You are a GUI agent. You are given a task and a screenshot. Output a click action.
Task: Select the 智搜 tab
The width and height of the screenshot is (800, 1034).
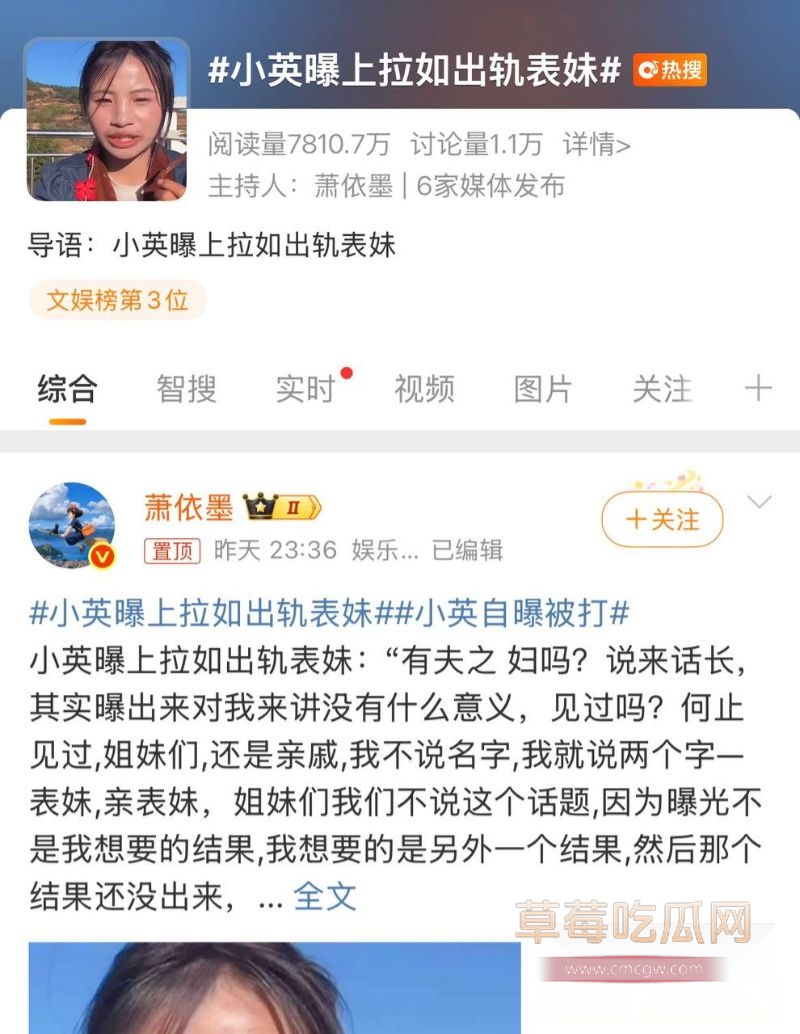186,390
